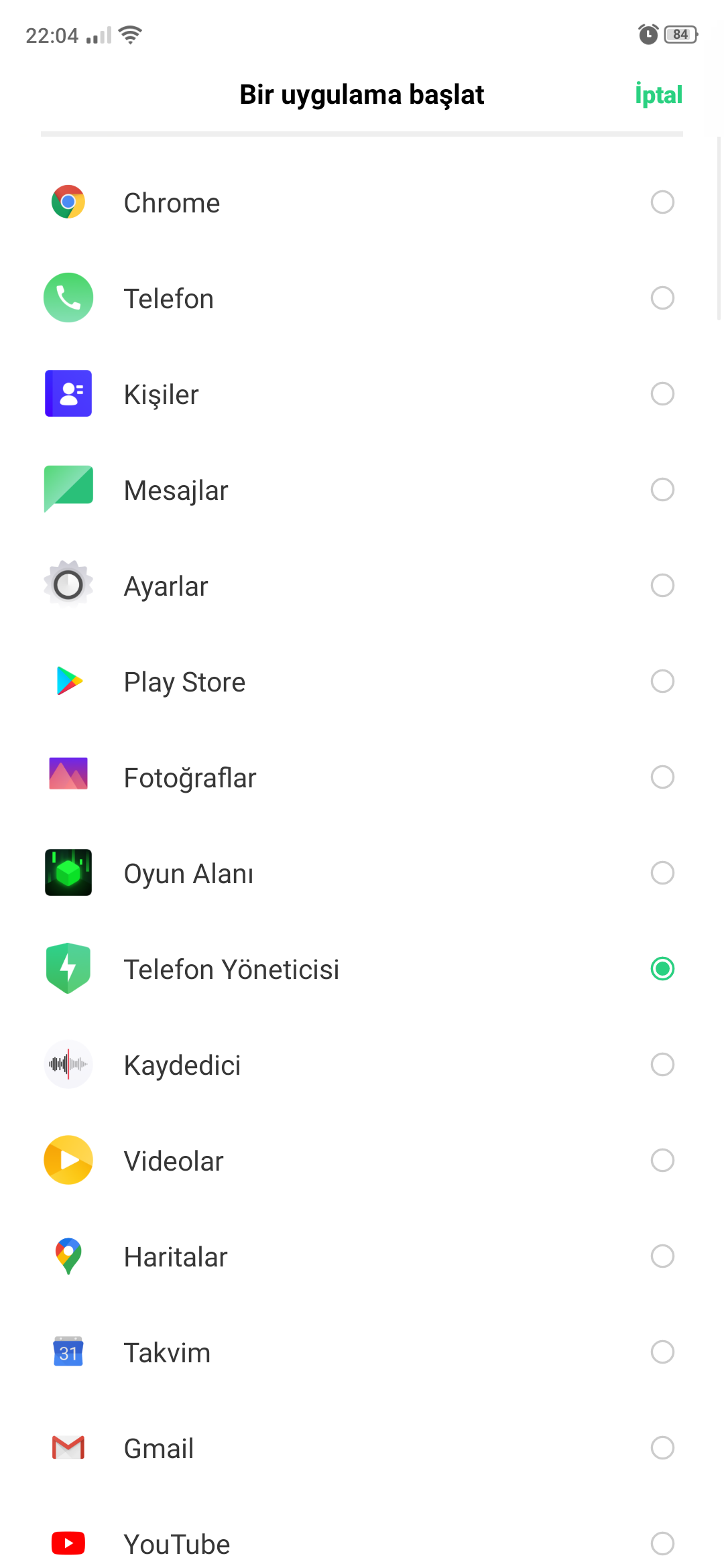Viewport: 724px width, 1568px height.
Task: Cancel with the İptal button
Action: click(x=658, y=94)
